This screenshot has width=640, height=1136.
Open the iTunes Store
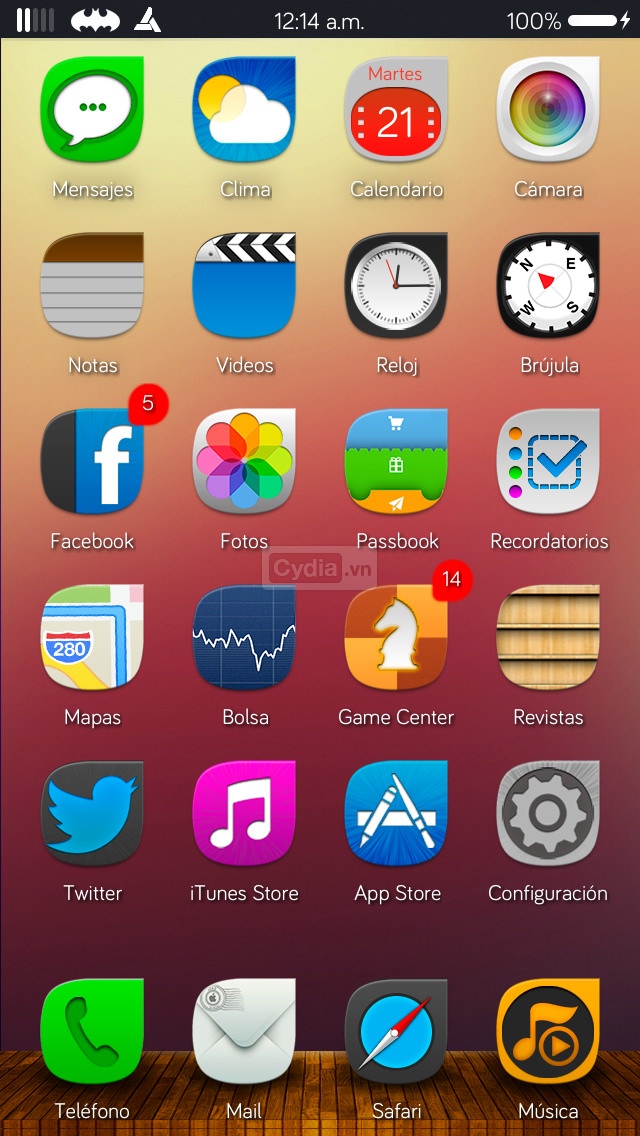(244, 813)
